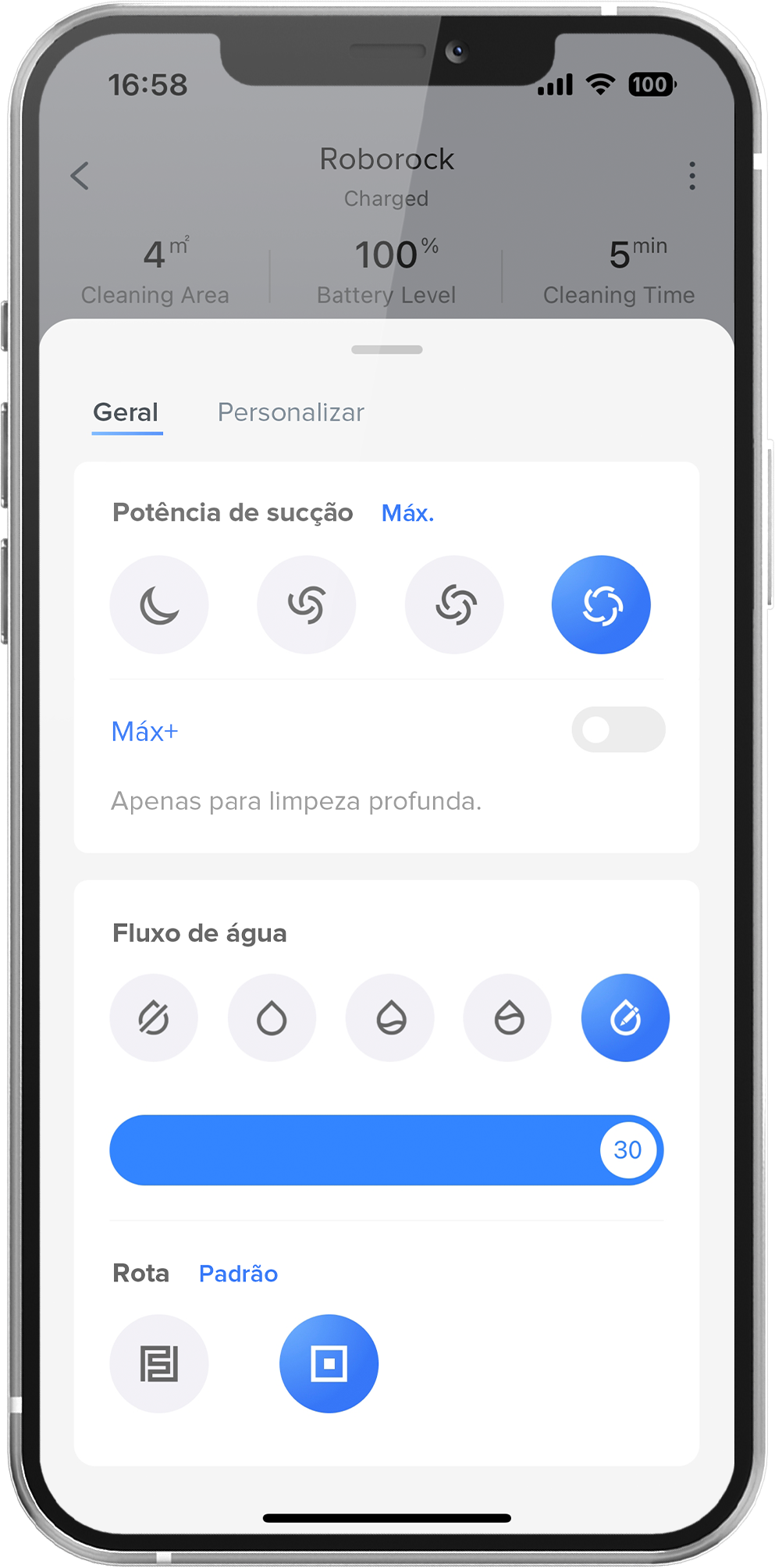Select the partly filled drop water flow
The image size is (775, 1568).
click(x=390, y=1017)
